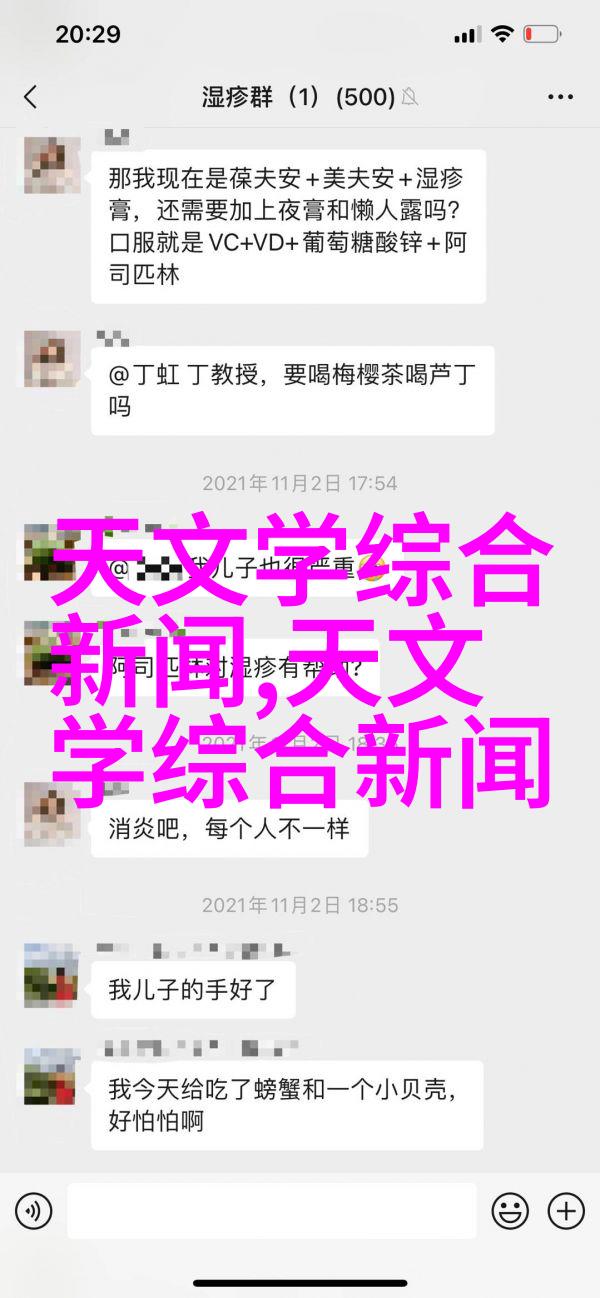The height and width of the screenshot is (1298, 600).
Task: Open the group chat overflow menu
Action: 560,97
